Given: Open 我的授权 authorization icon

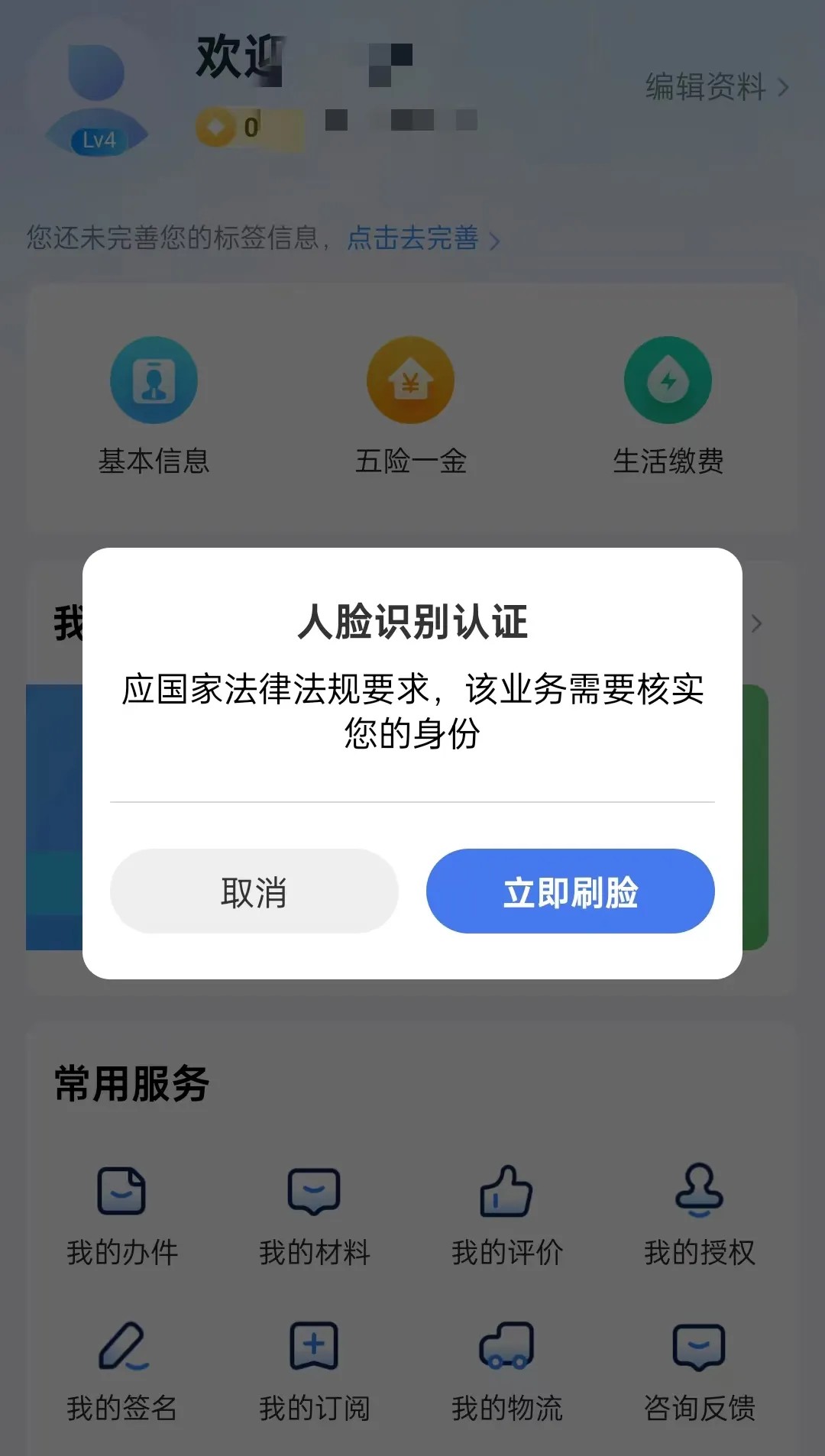Looking at the screenshot, I should click(x=697, y=1190).
